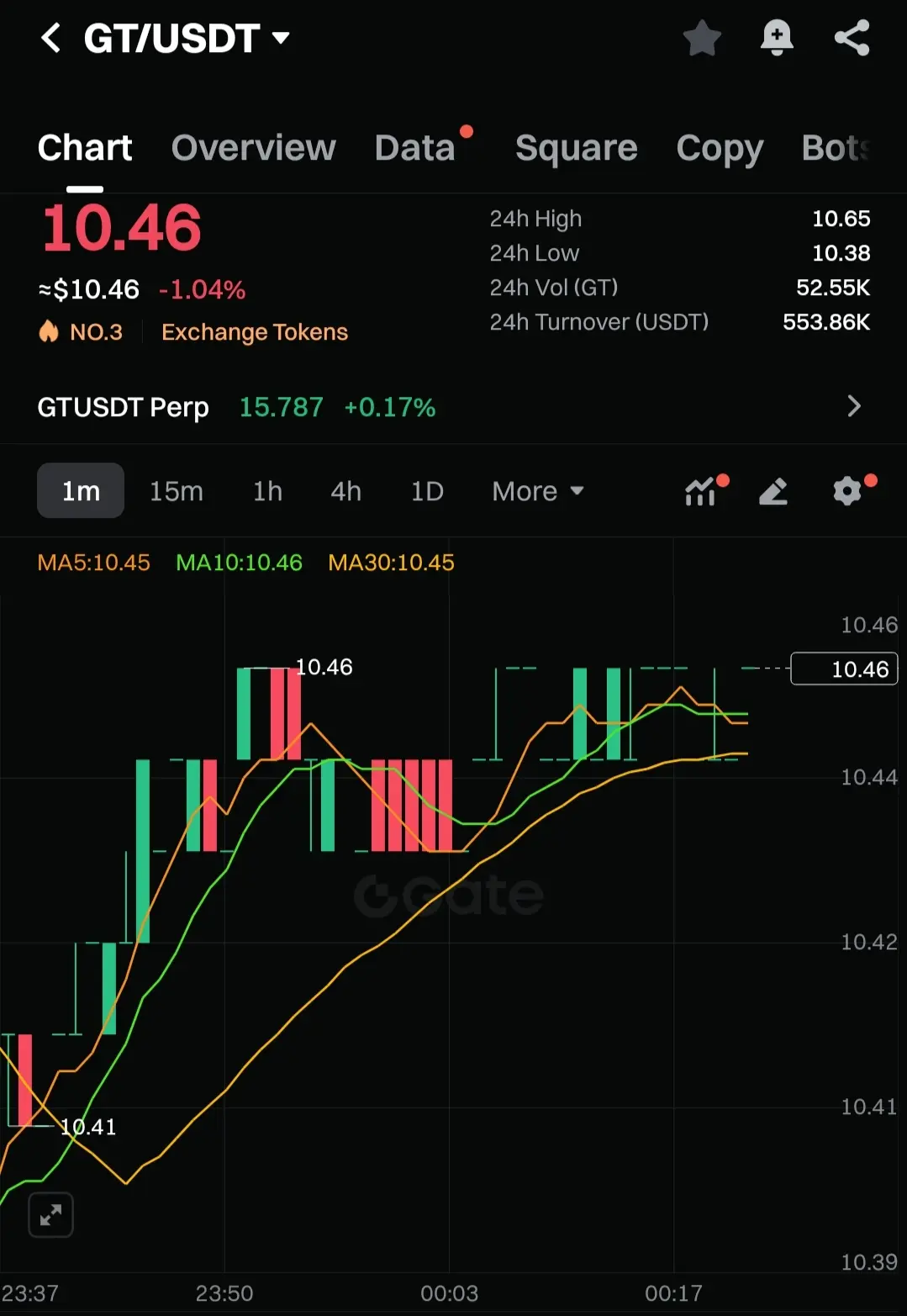
Task: Open chart settings gear
Action: pos(847,491)
